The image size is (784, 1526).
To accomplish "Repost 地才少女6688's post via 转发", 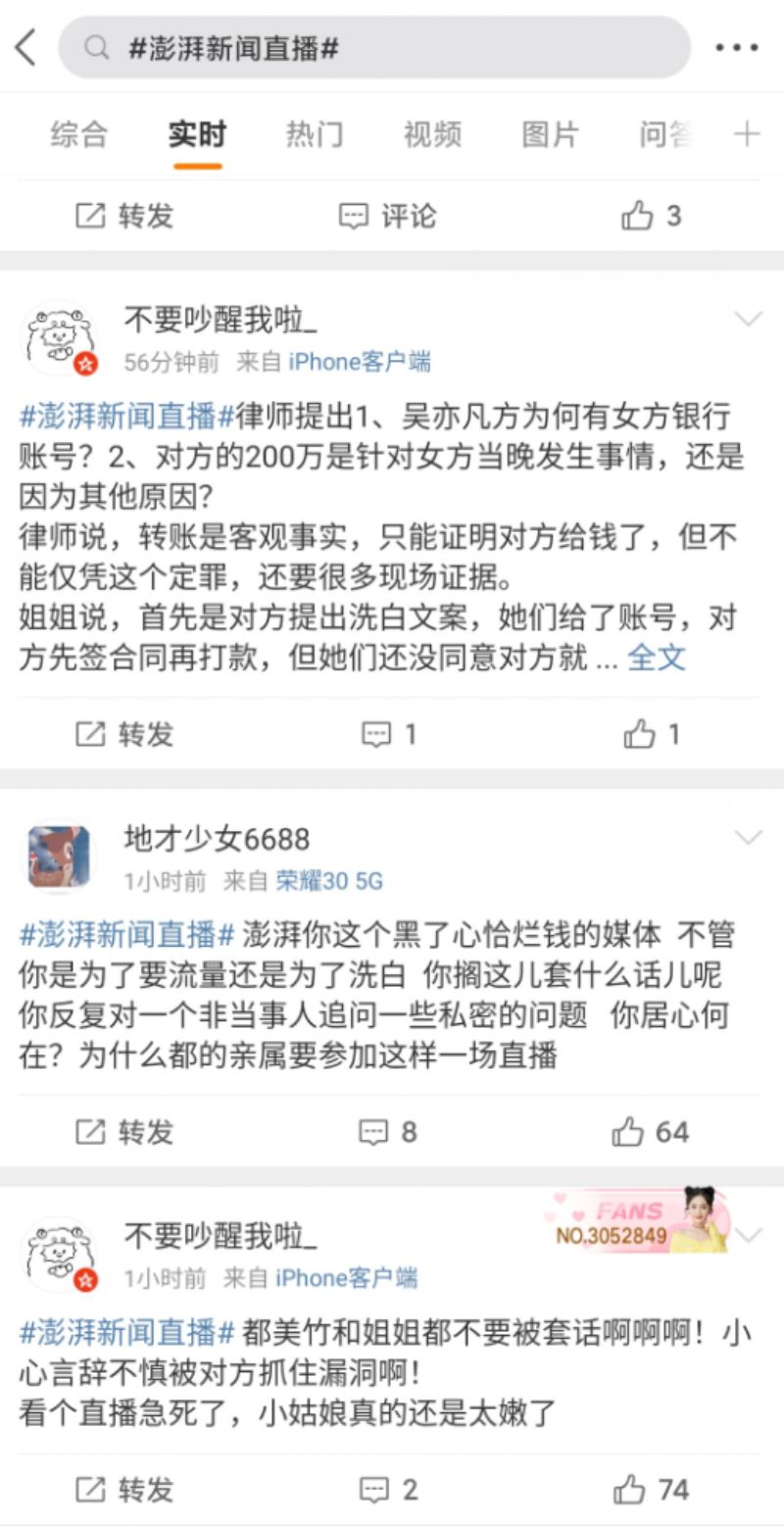I will pyautogui.click(x=124, y=1132).
